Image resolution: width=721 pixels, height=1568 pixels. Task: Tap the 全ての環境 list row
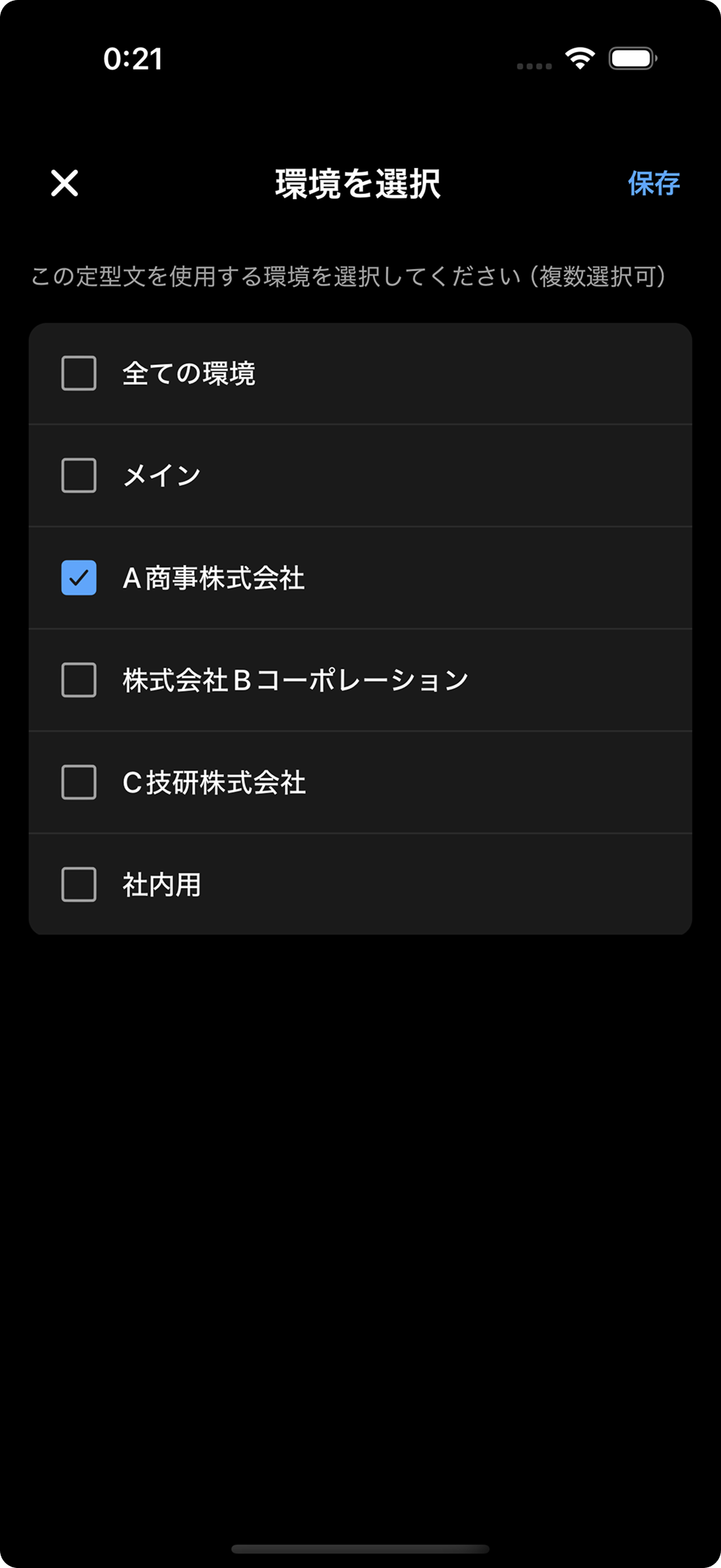360,372
